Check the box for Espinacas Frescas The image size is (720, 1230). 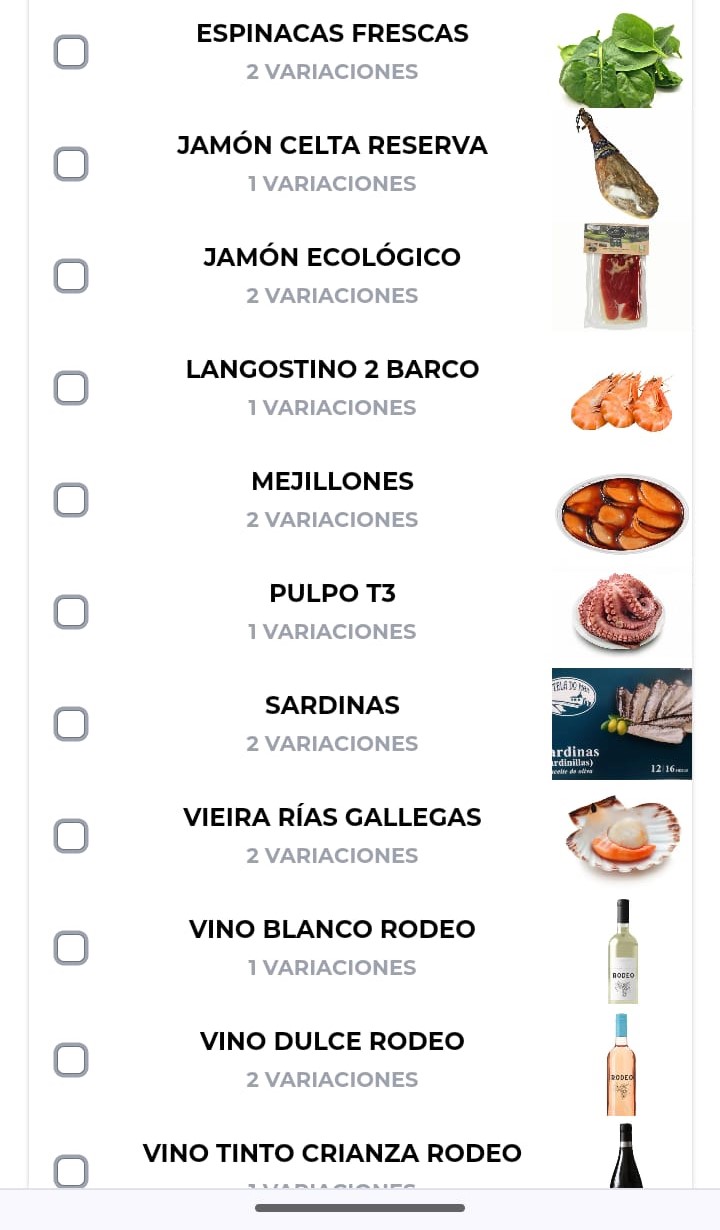click(71, 52)
